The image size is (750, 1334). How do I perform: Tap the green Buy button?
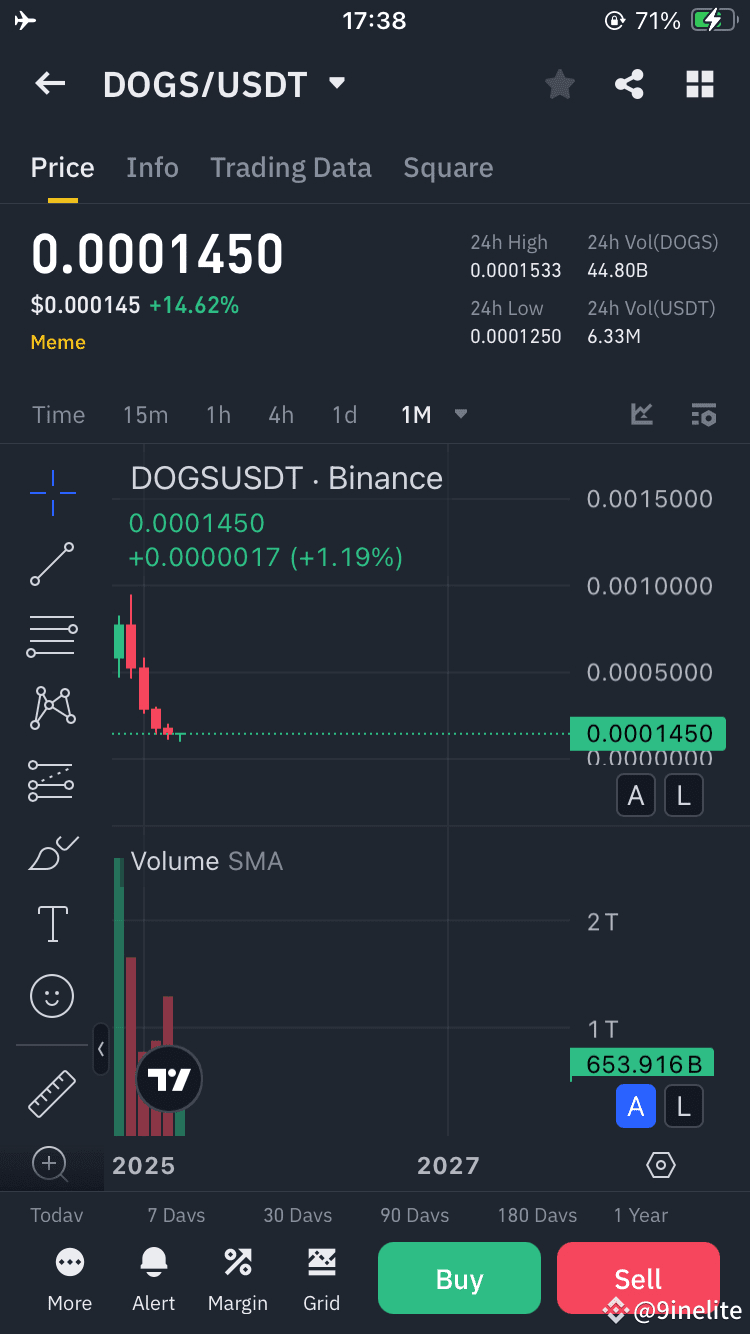tap(459, 1278)
